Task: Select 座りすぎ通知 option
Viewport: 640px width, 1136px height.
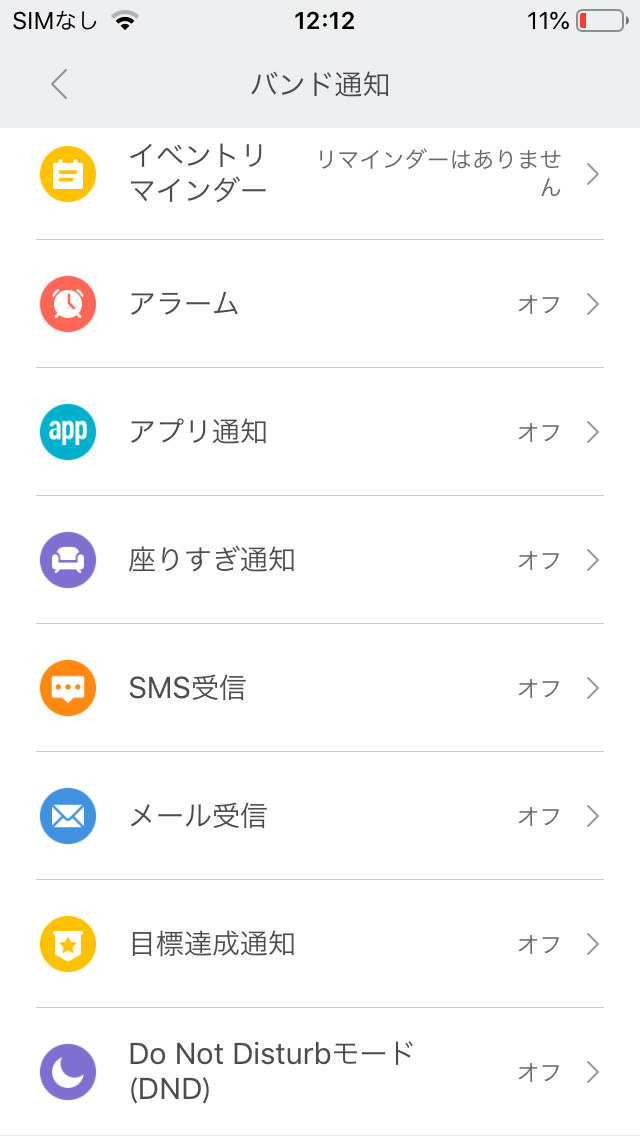Action: (320, 560)
